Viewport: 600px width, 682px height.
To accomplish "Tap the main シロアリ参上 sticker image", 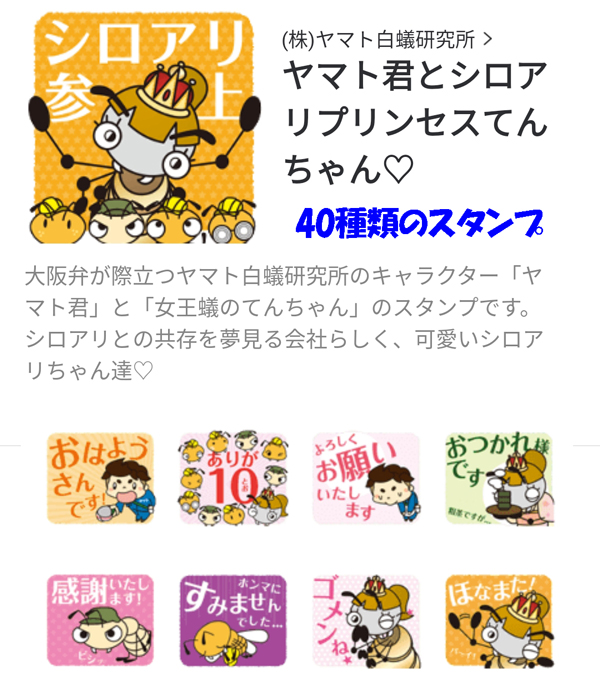I will click(x=141, y=127).
